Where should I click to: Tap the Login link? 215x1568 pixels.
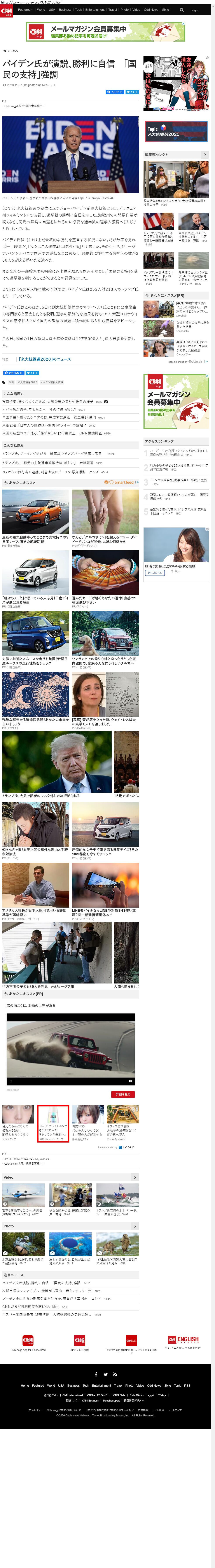click(194, 10)
